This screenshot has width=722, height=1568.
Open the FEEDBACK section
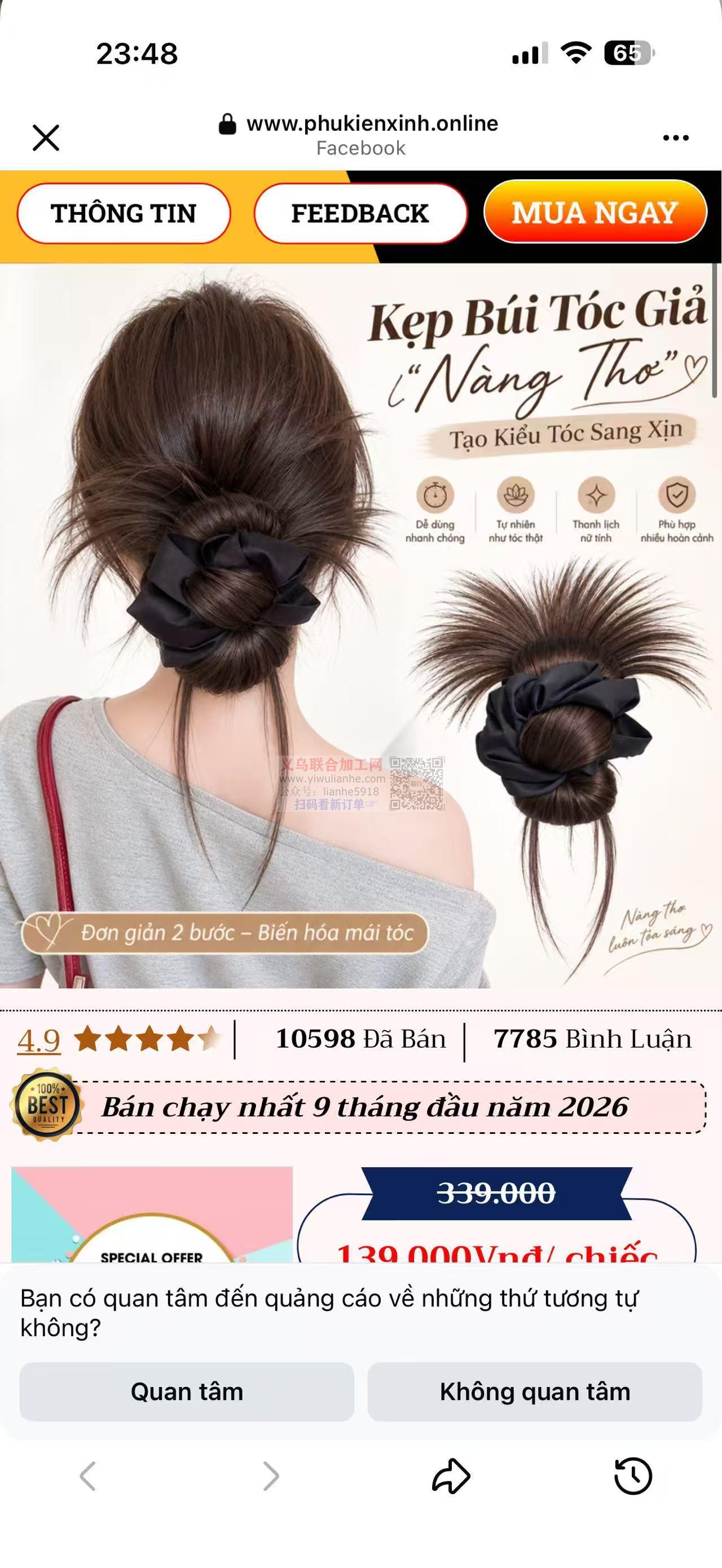click(360, 214)
